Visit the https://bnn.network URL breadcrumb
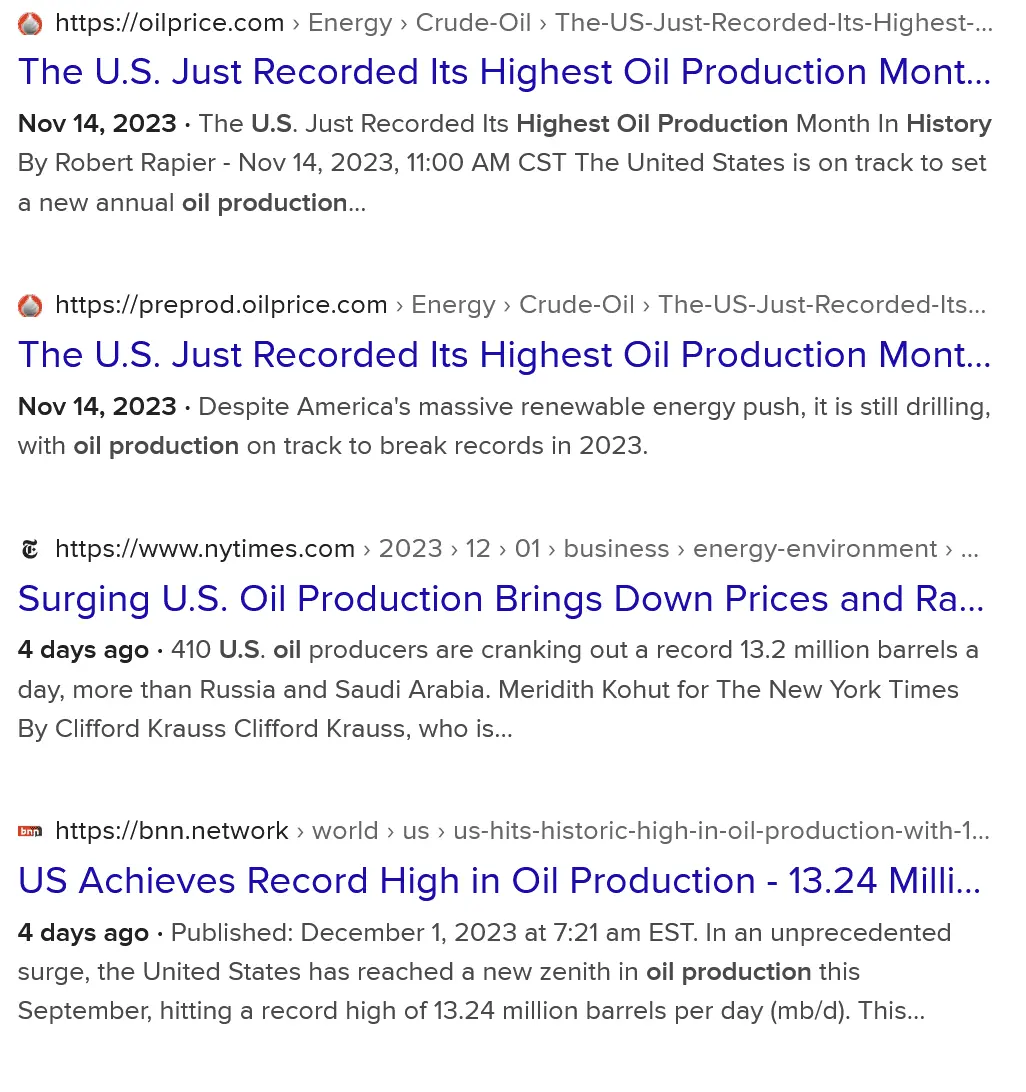The height and width of the screenshot is (1092, 1026). [172, 831]
